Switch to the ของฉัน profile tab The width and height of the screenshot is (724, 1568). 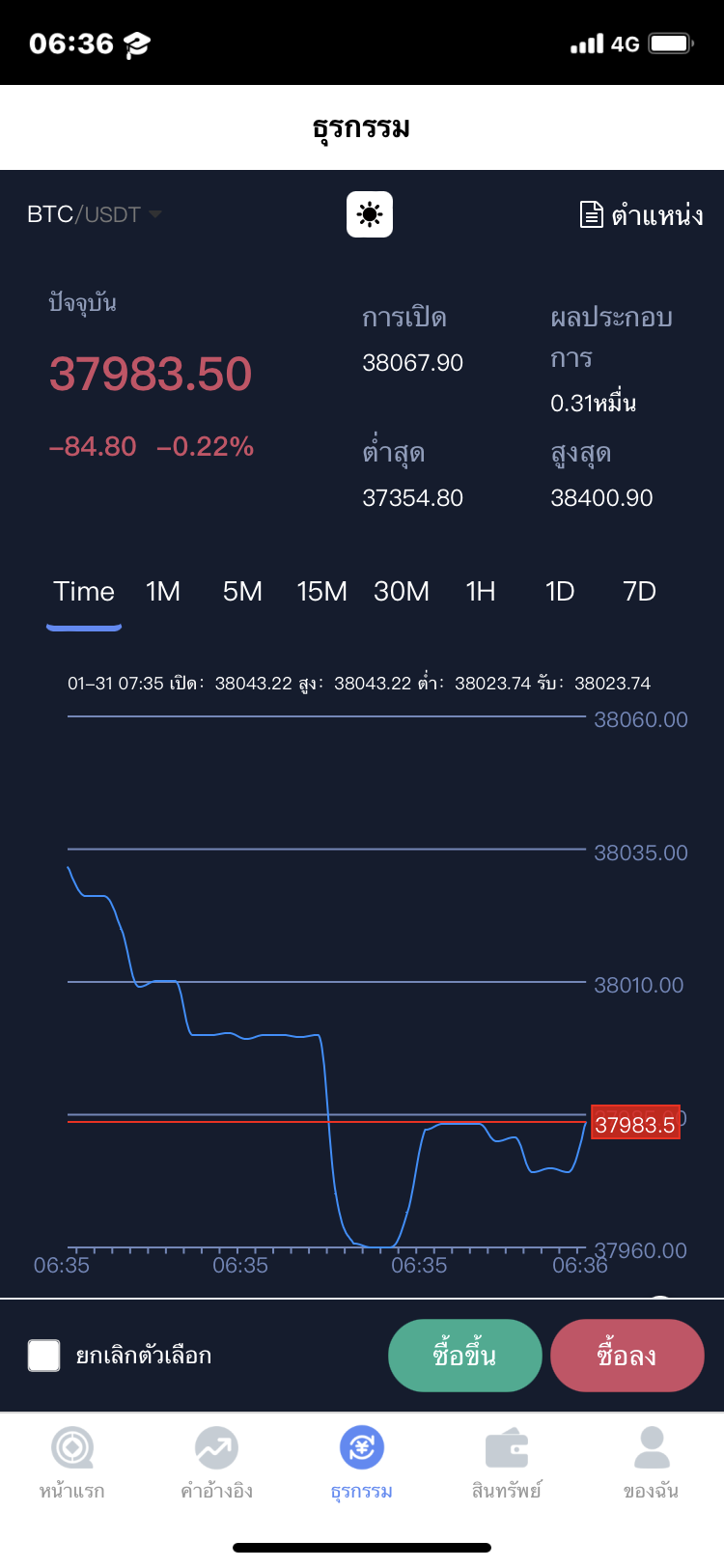pos(652,1462)
